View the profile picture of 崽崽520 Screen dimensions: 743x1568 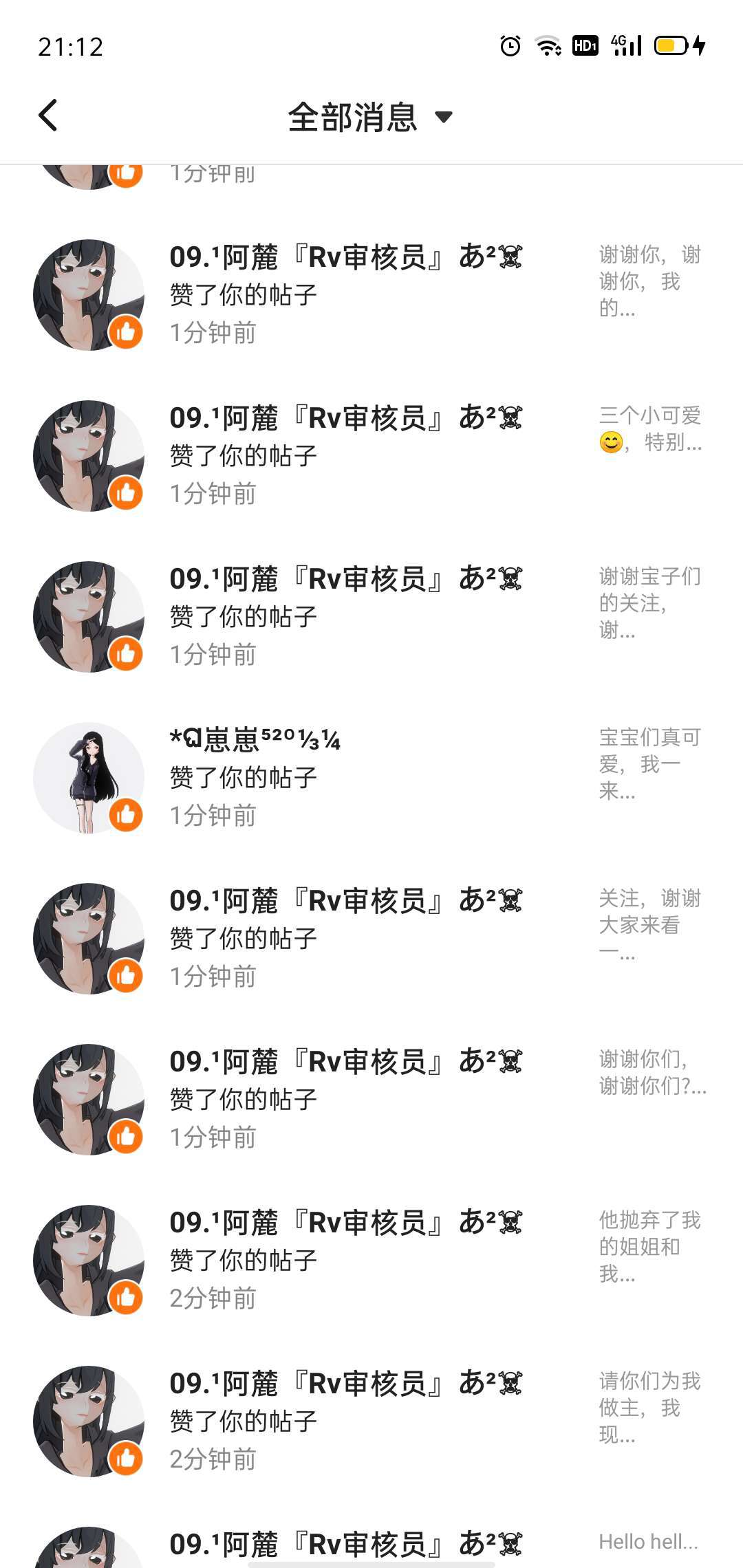(x=88, y=777)
